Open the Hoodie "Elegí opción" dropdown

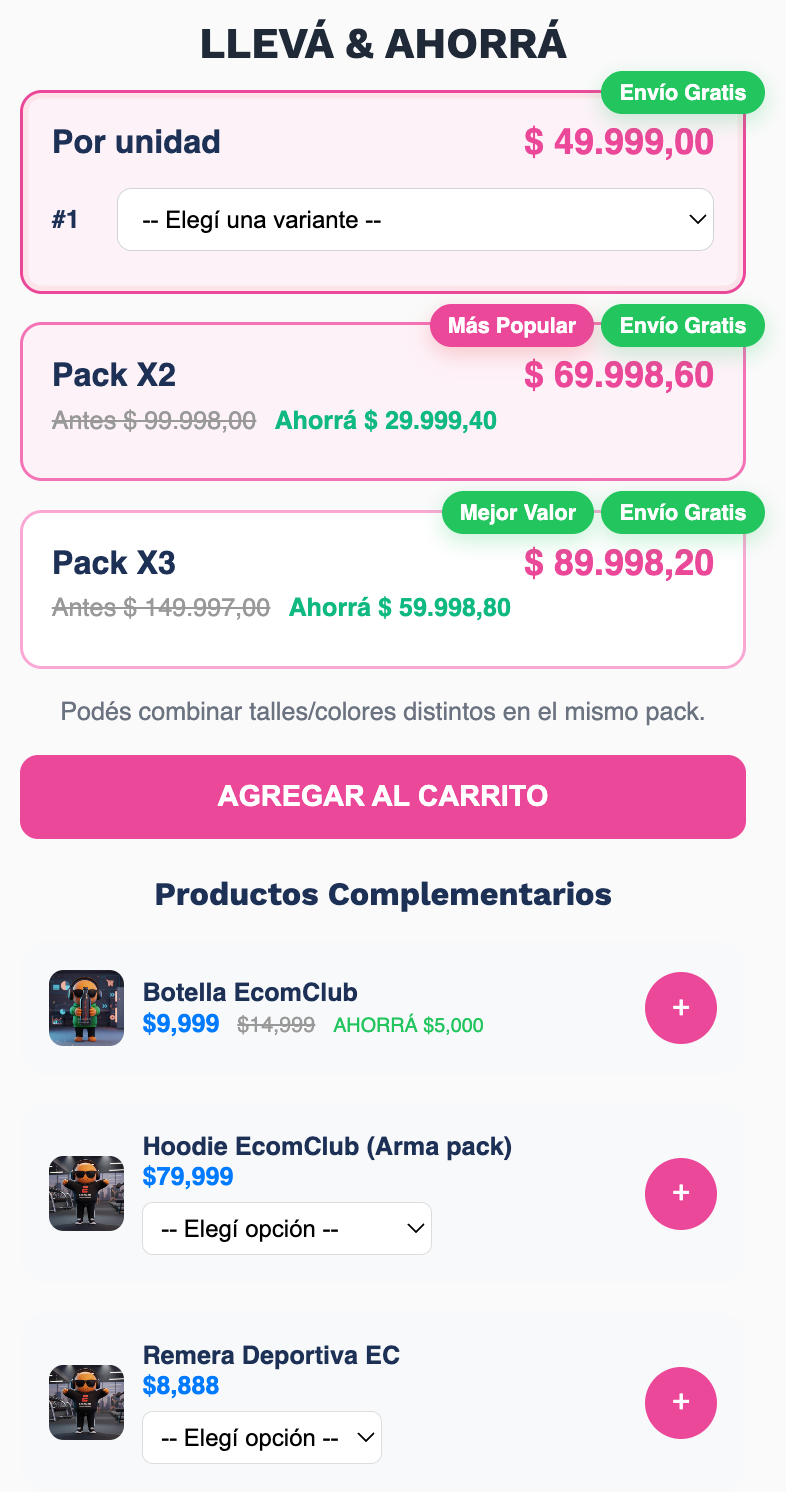tap(287, 1228)
